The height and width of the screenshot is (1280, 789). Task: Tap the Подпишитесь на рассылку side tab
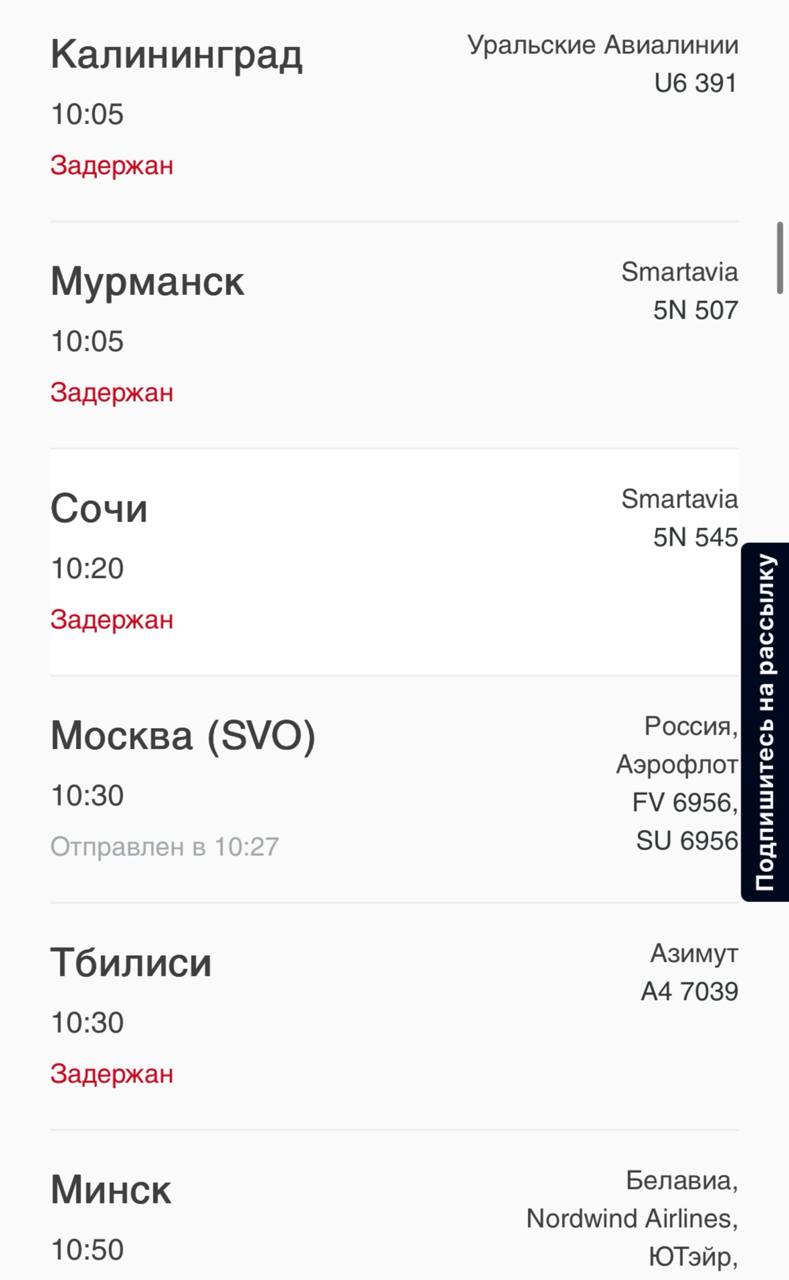[765, 722]
